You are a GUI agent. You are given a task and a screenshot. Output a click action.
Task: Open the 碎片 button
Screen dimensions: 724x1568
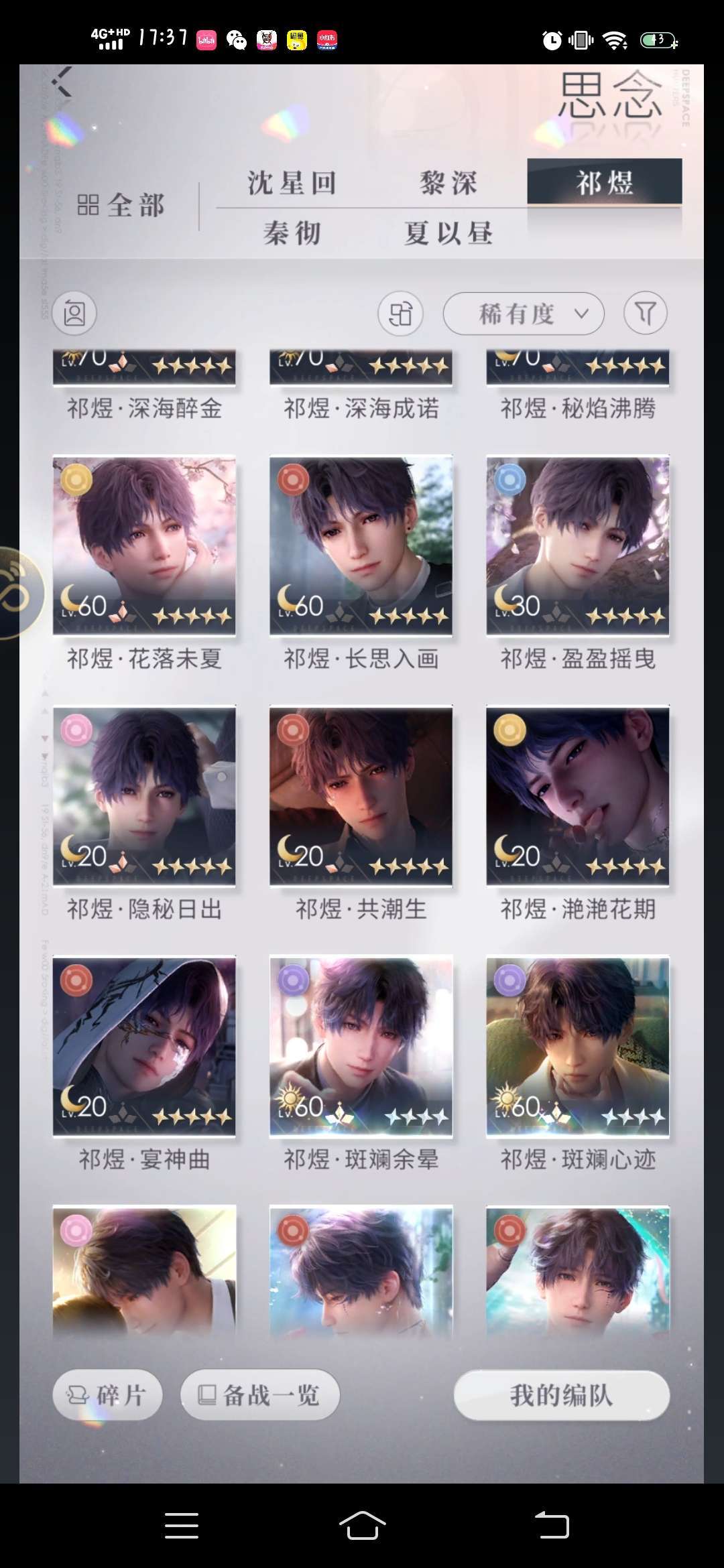(x=107, y=1395)
